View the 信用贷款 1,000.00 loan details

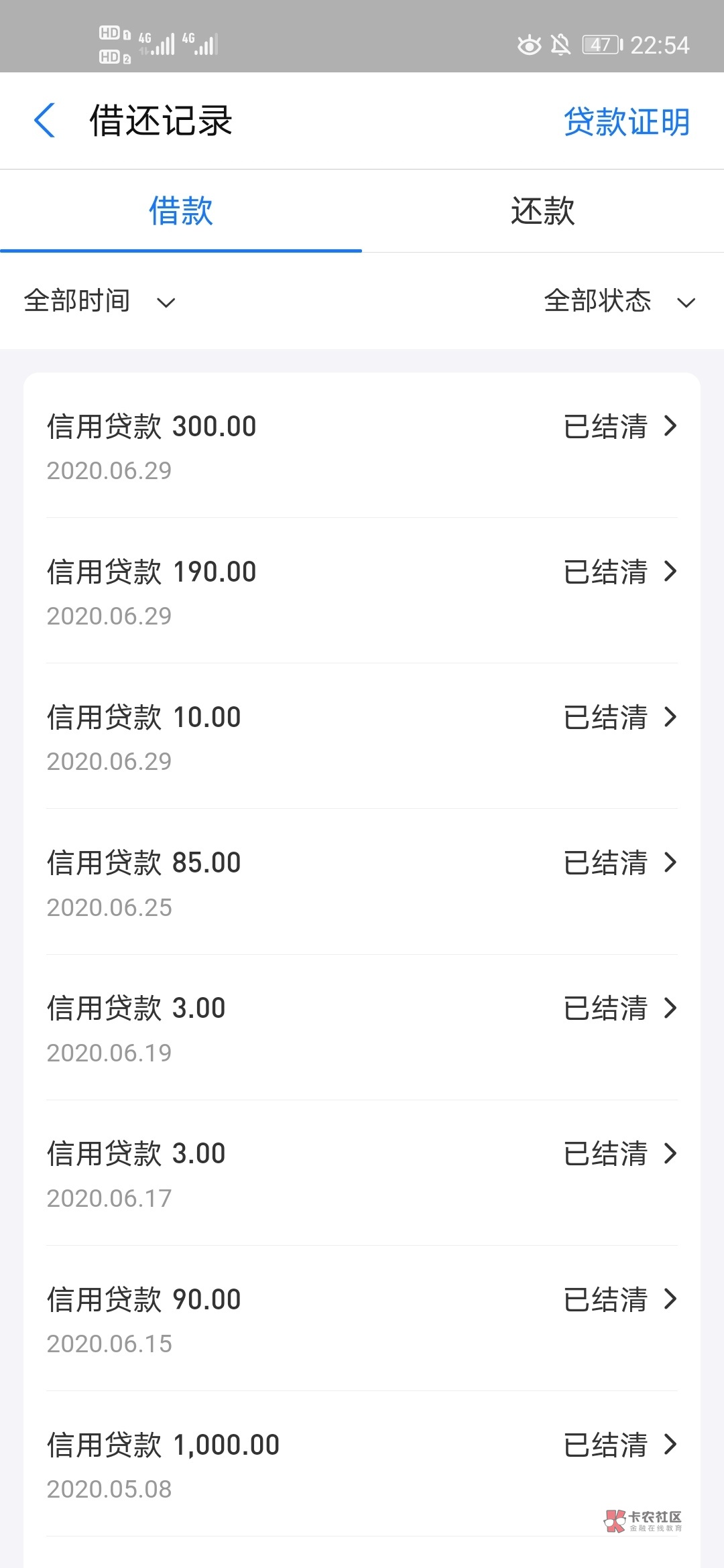click(x=362, y=1463)
